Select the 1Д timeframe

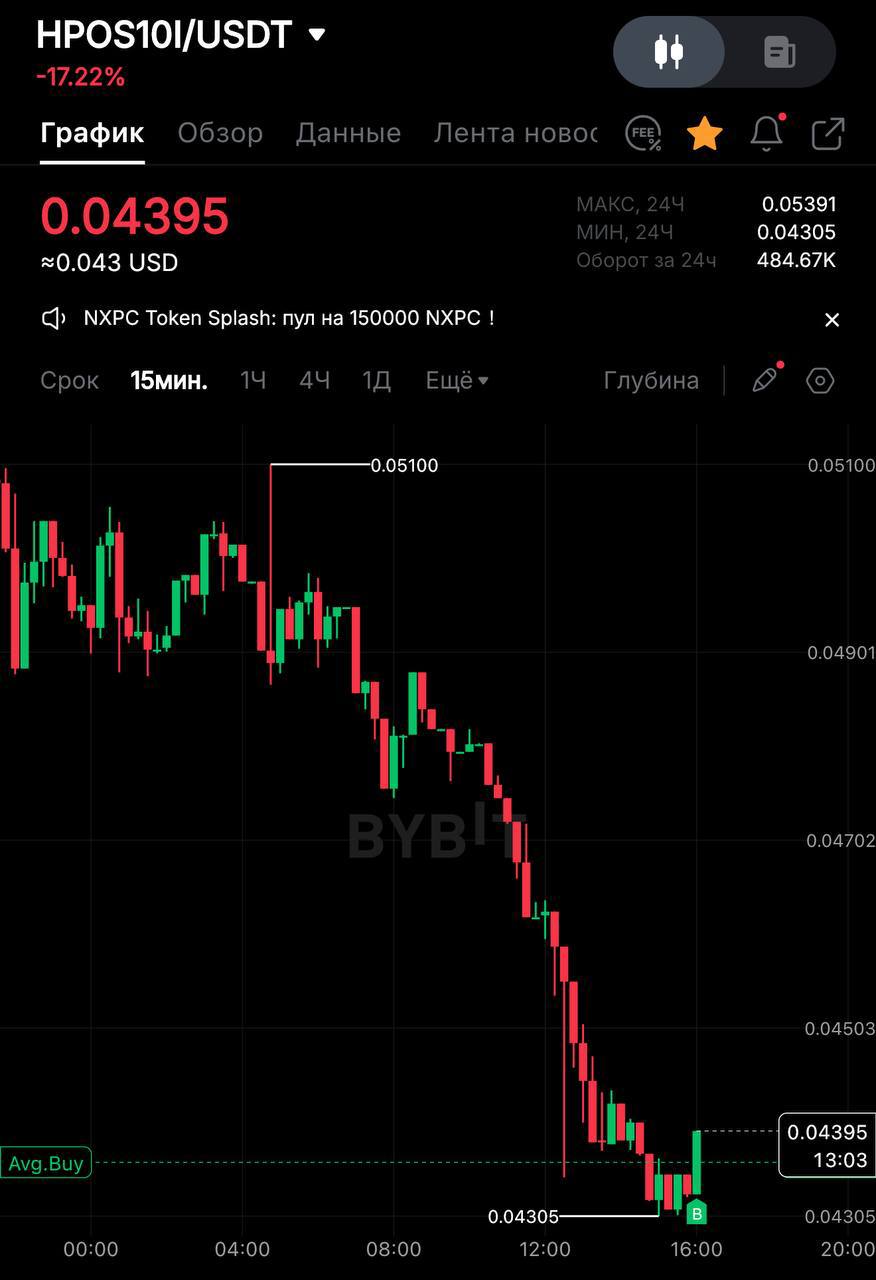376,381
